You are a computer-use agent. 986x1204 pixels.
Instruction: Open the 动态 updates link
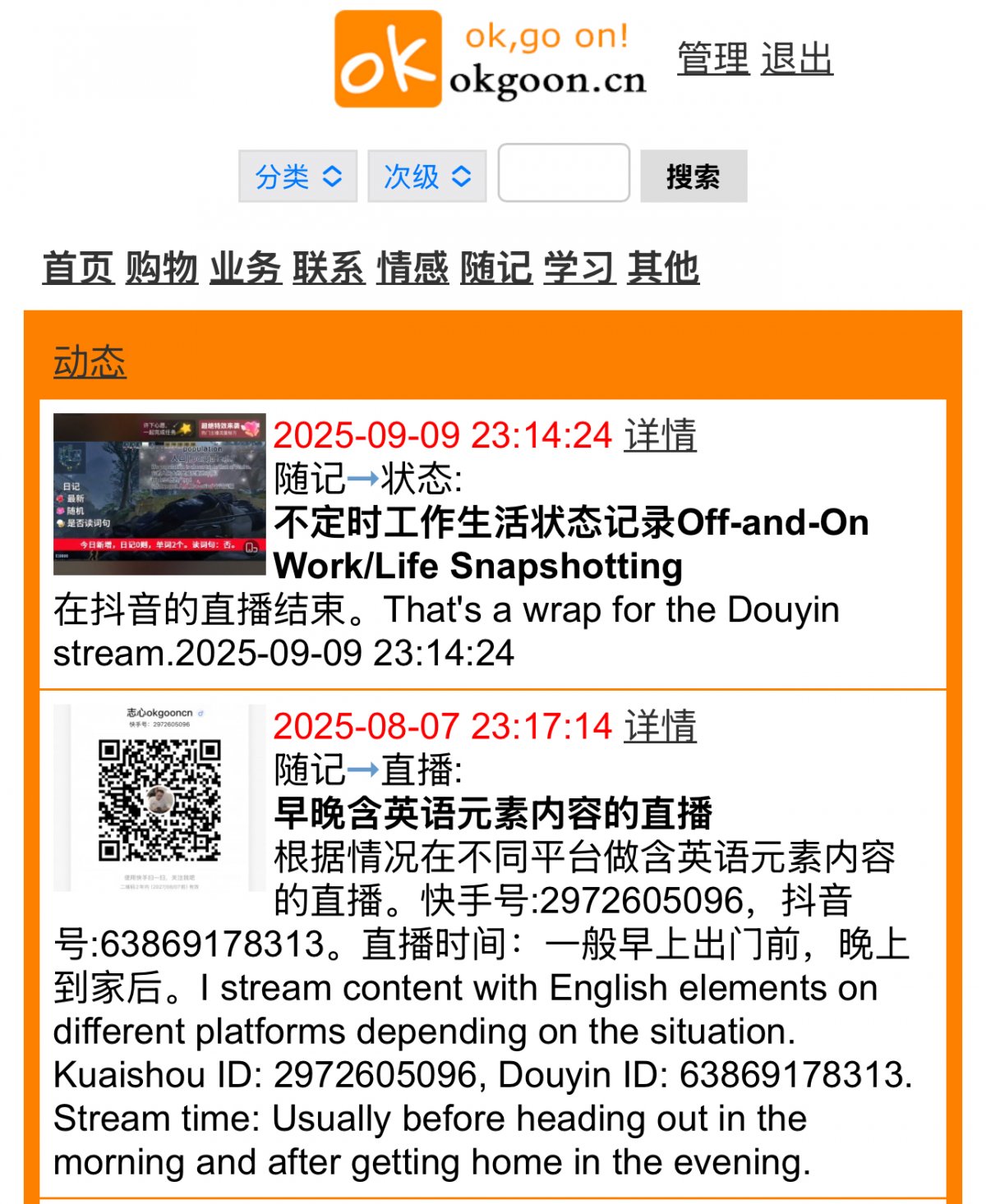(x=90, y=362)
